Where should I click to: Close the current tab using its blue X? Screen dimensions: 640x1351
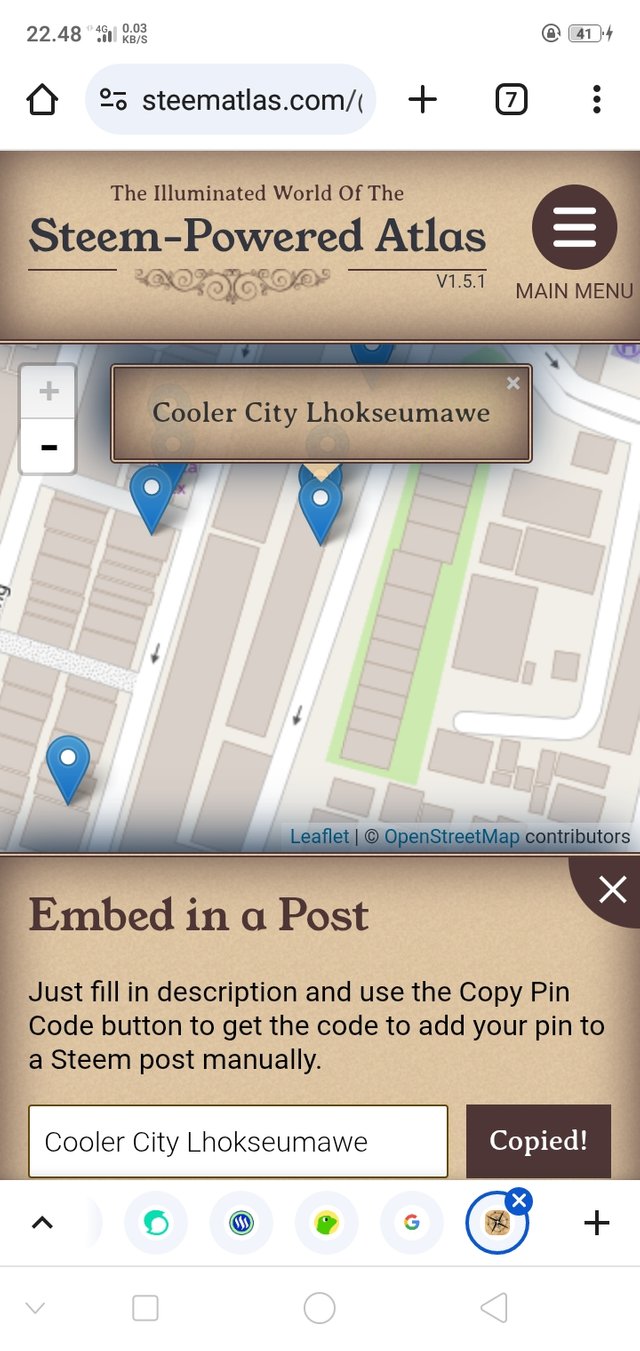pyautogui.click(x=519, y=1200)
